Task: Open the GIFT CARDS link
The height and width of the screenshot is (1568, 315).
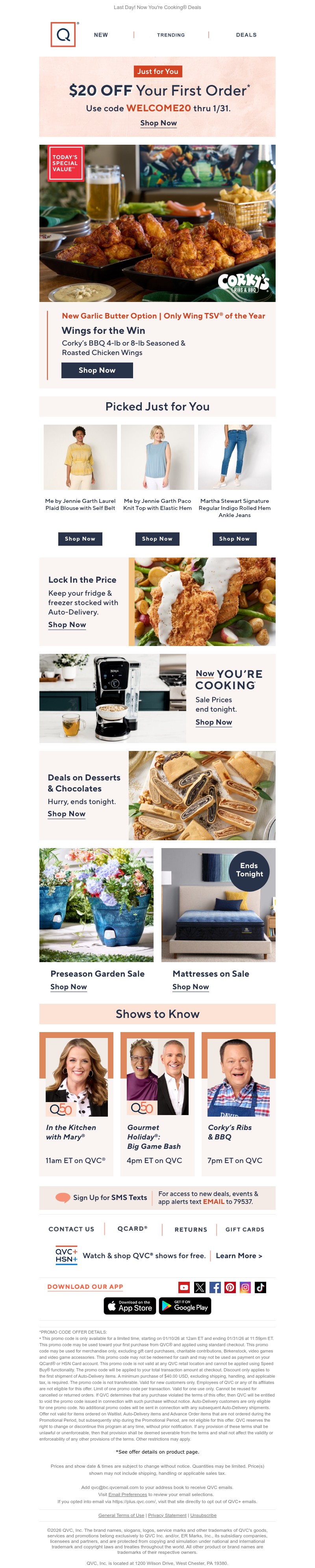Action: [x=245, y=1229]
